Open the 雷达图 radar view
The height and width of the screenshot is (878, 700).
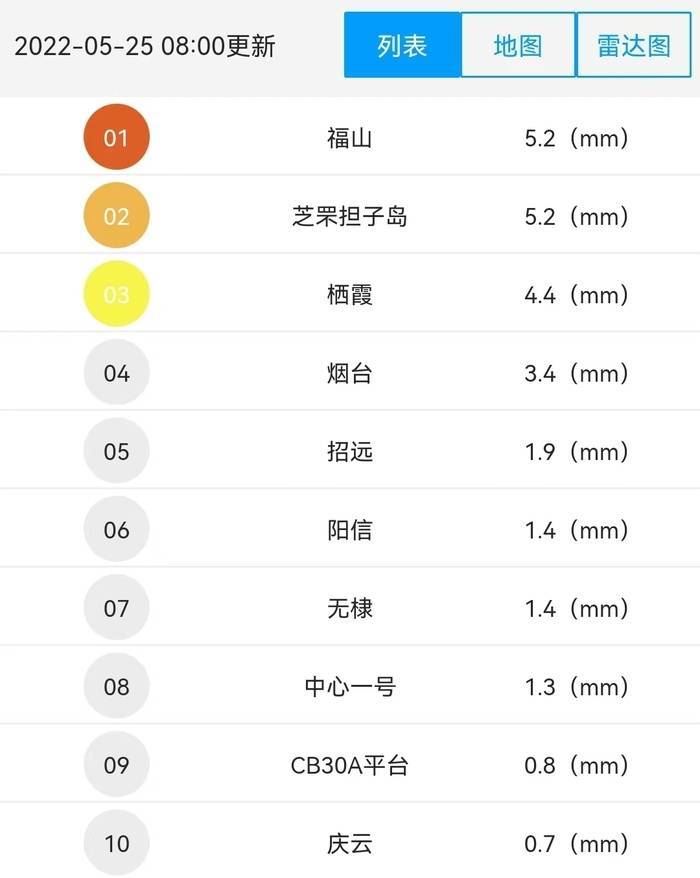pos(634,45)
